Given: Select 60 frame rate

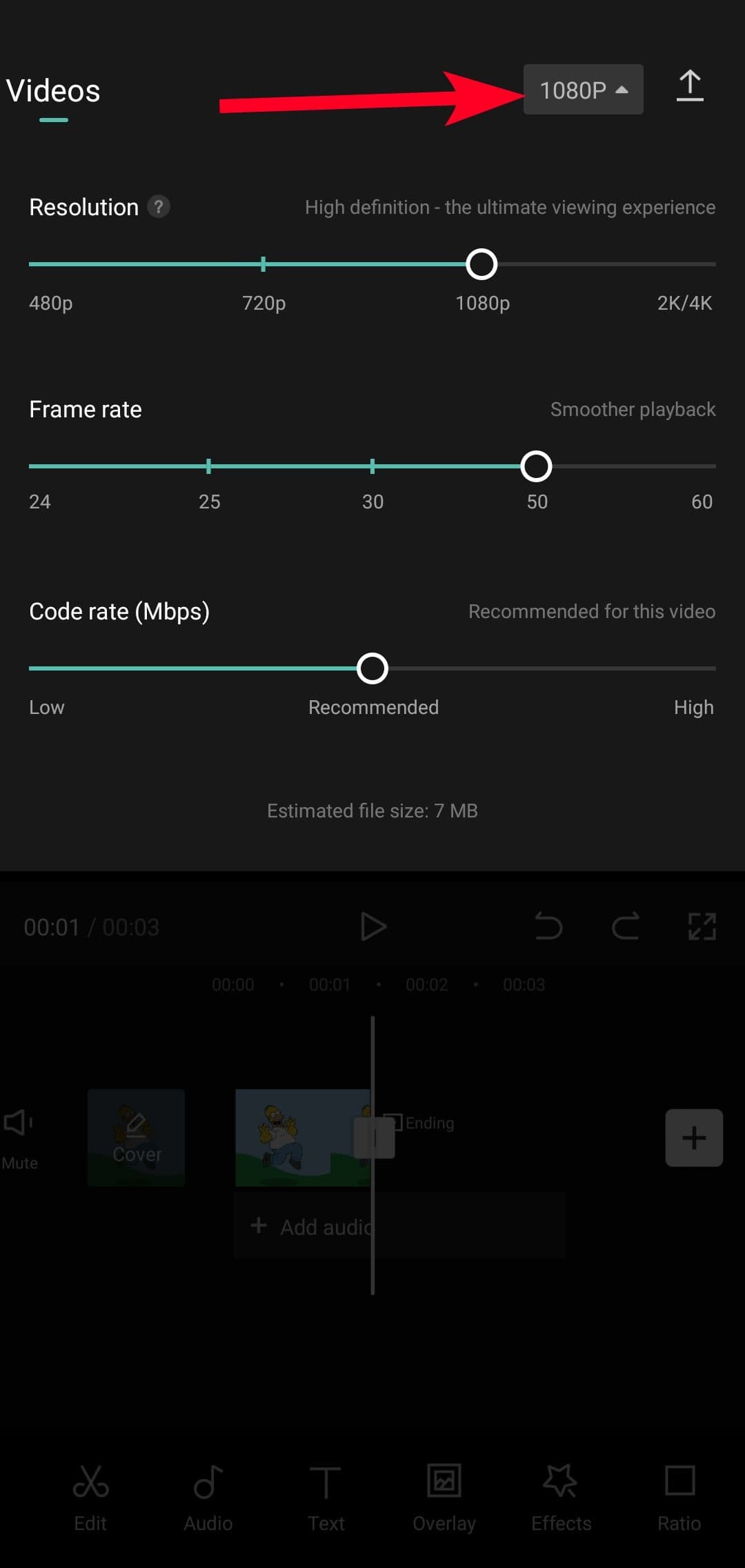Looking at the screenshot, I should [713, 466].
